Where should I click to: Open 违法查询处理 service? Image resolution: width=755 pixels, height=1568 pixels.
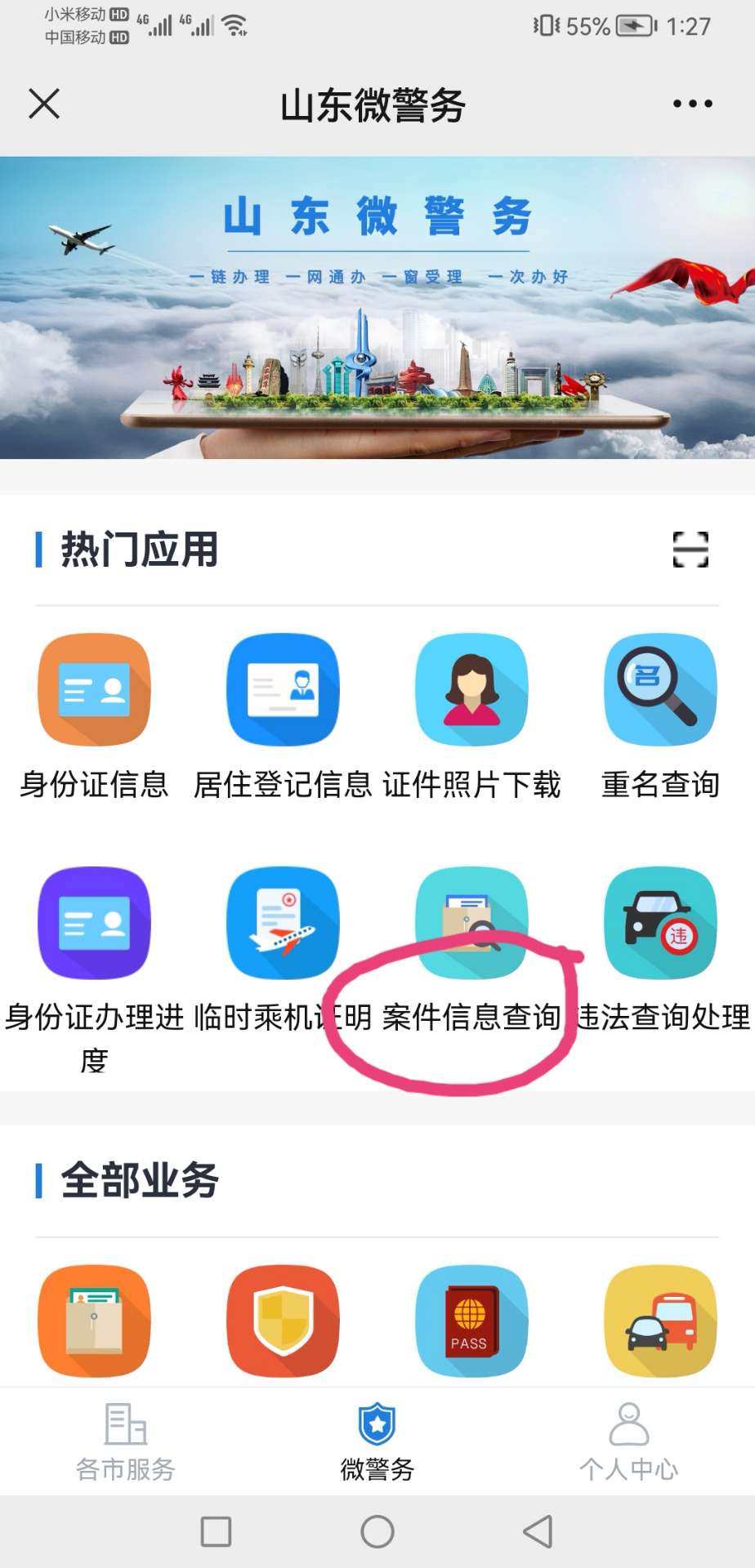click(660, 923)
